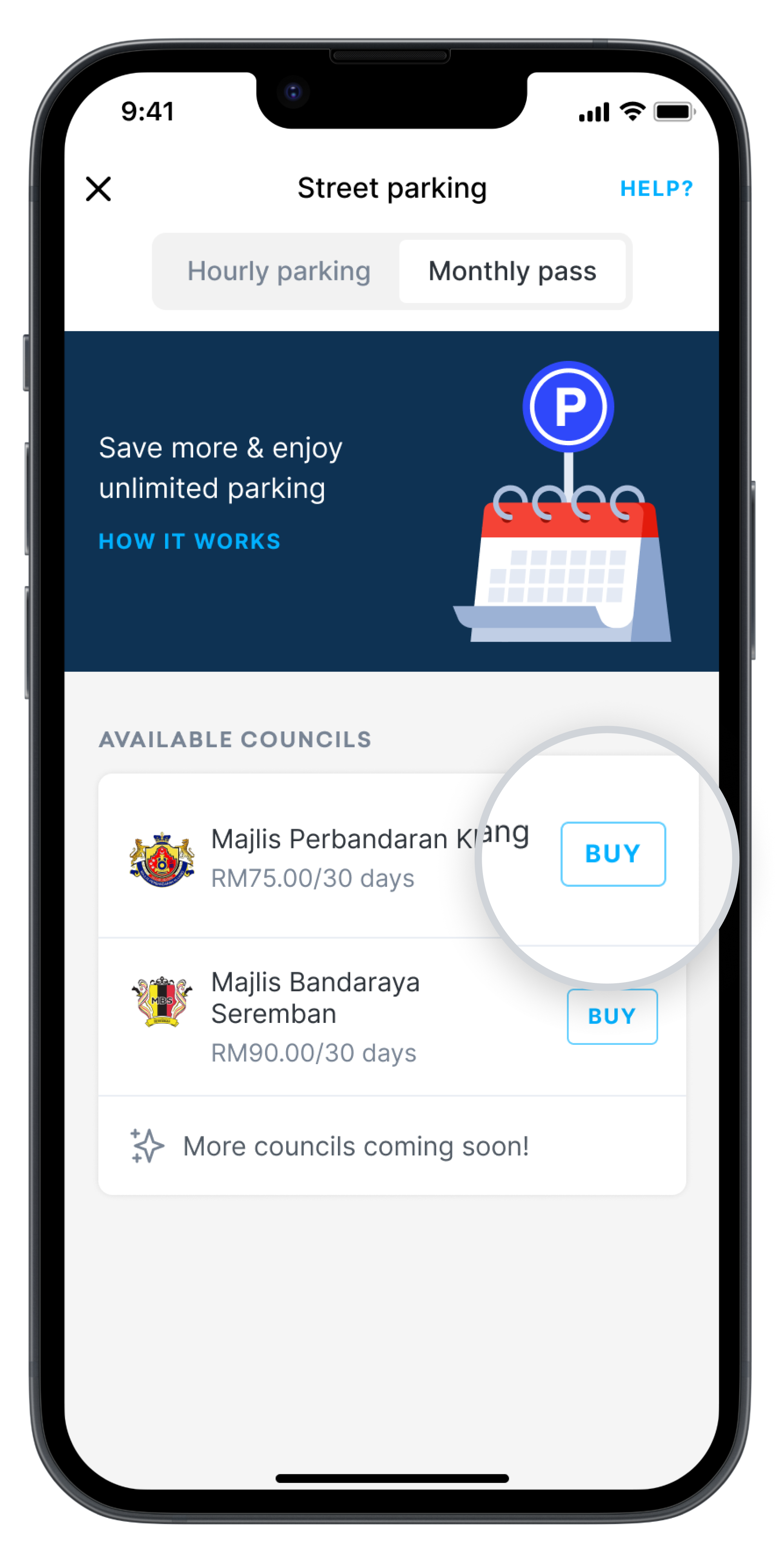This screenshot has height=1561, width=784.
Task: Buy the Majlis Bandaraya Seremban pass
Action: pyautogui.click(x=612, y=1016)
